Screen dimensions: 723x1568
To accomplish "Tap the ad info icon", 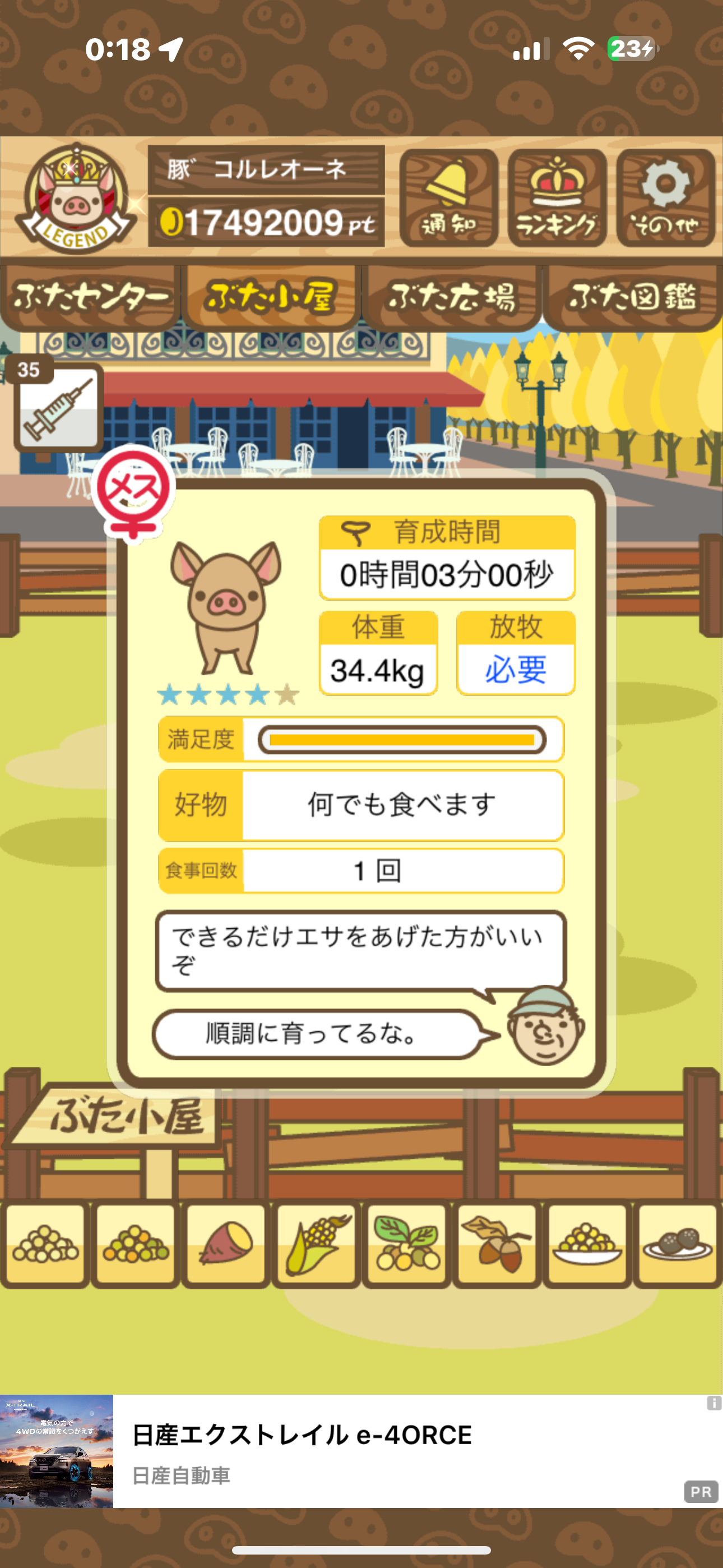I will [713, 1404].
